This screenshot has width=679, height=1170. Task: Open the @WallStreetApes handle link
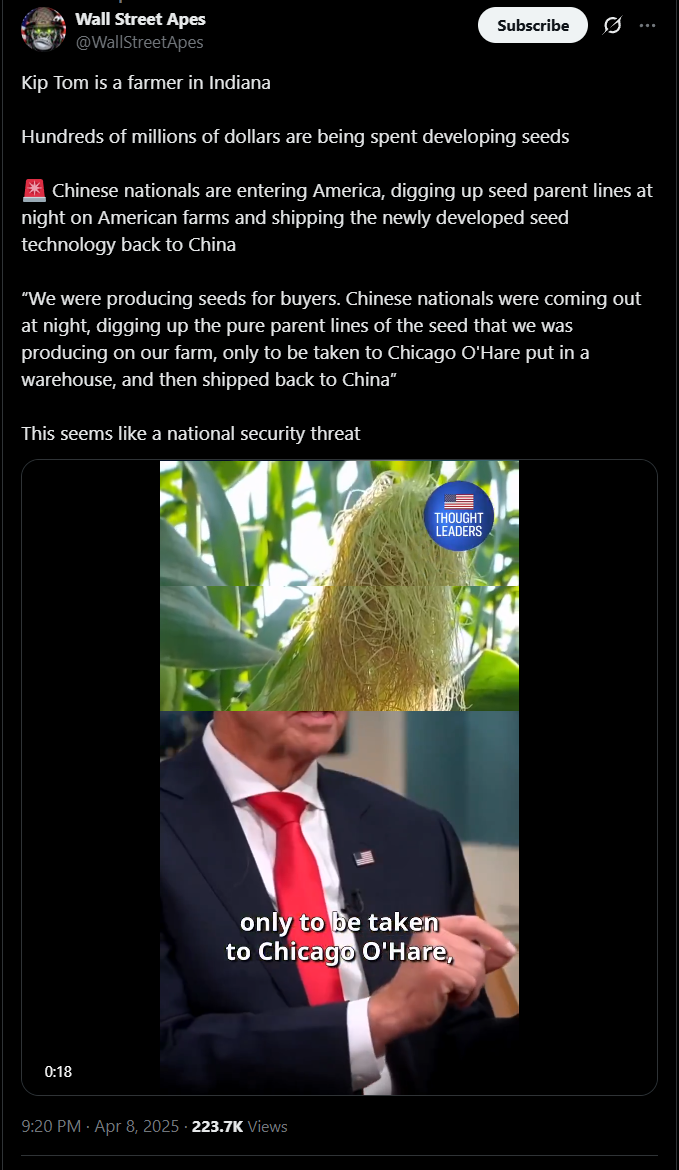point(140,43)
